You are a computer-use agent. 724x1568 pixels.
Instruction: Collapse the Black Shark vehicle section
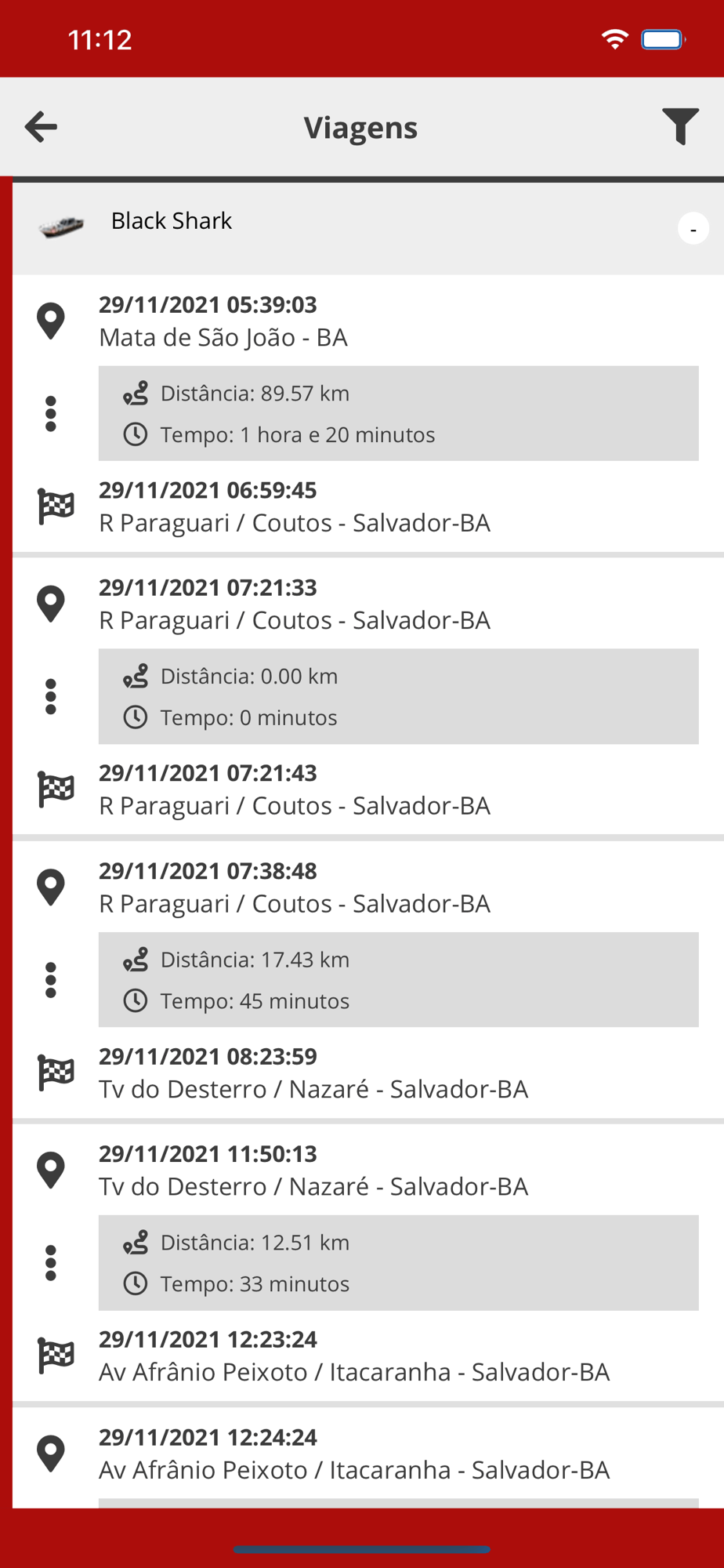point(693,229)
